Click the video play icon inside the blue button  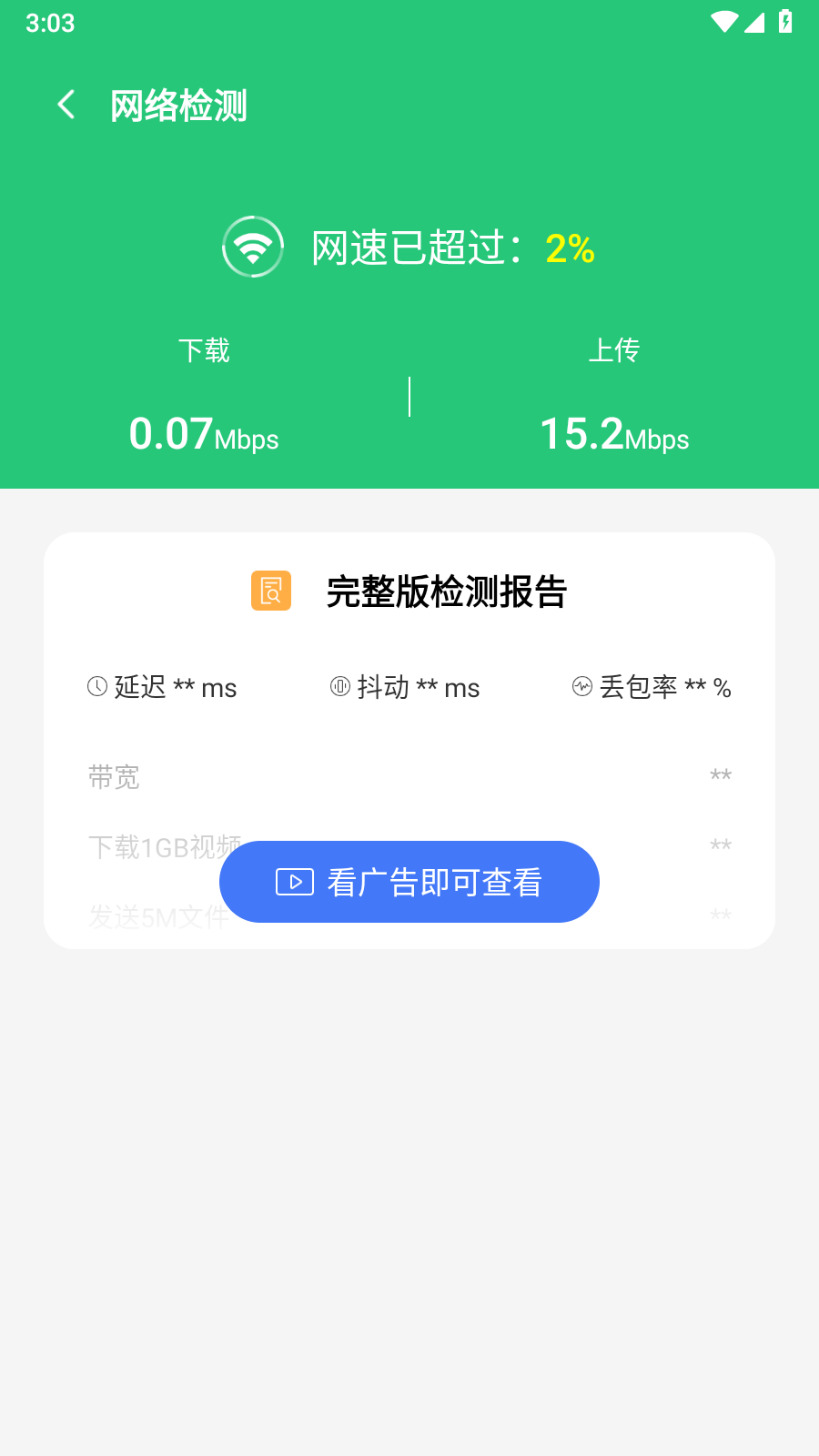(293, 881)
